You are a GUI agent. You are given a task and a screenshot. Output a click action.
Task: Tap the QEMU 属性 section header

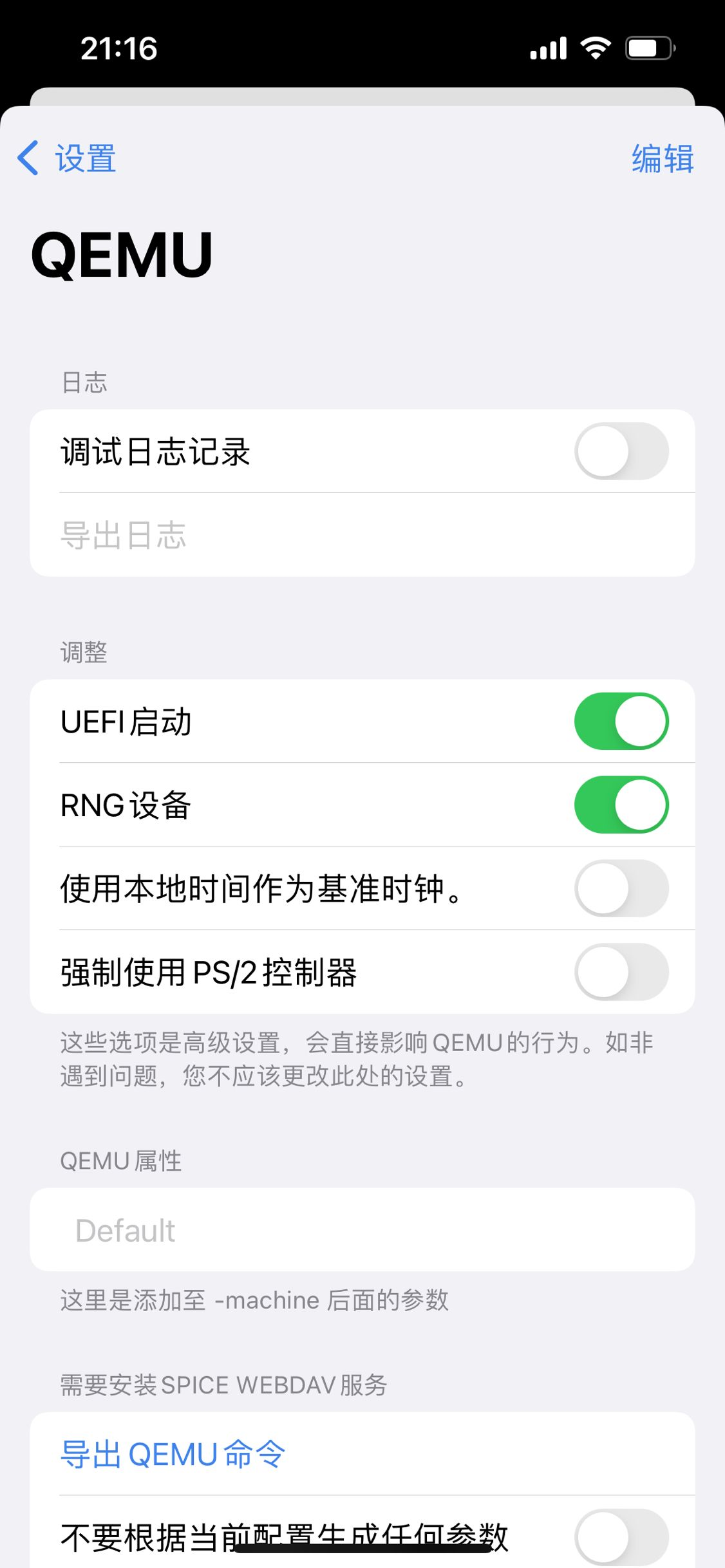(x=120, y=1160)
